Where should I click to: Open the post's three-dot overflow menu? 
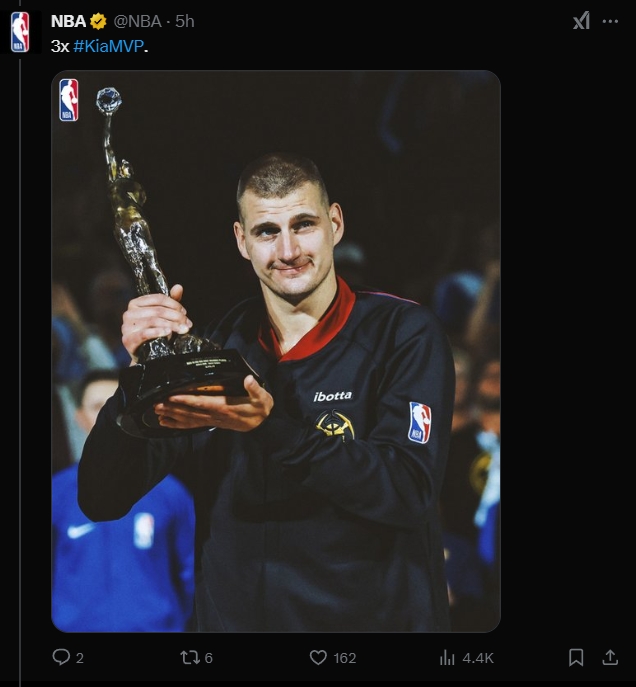(610, 21)
